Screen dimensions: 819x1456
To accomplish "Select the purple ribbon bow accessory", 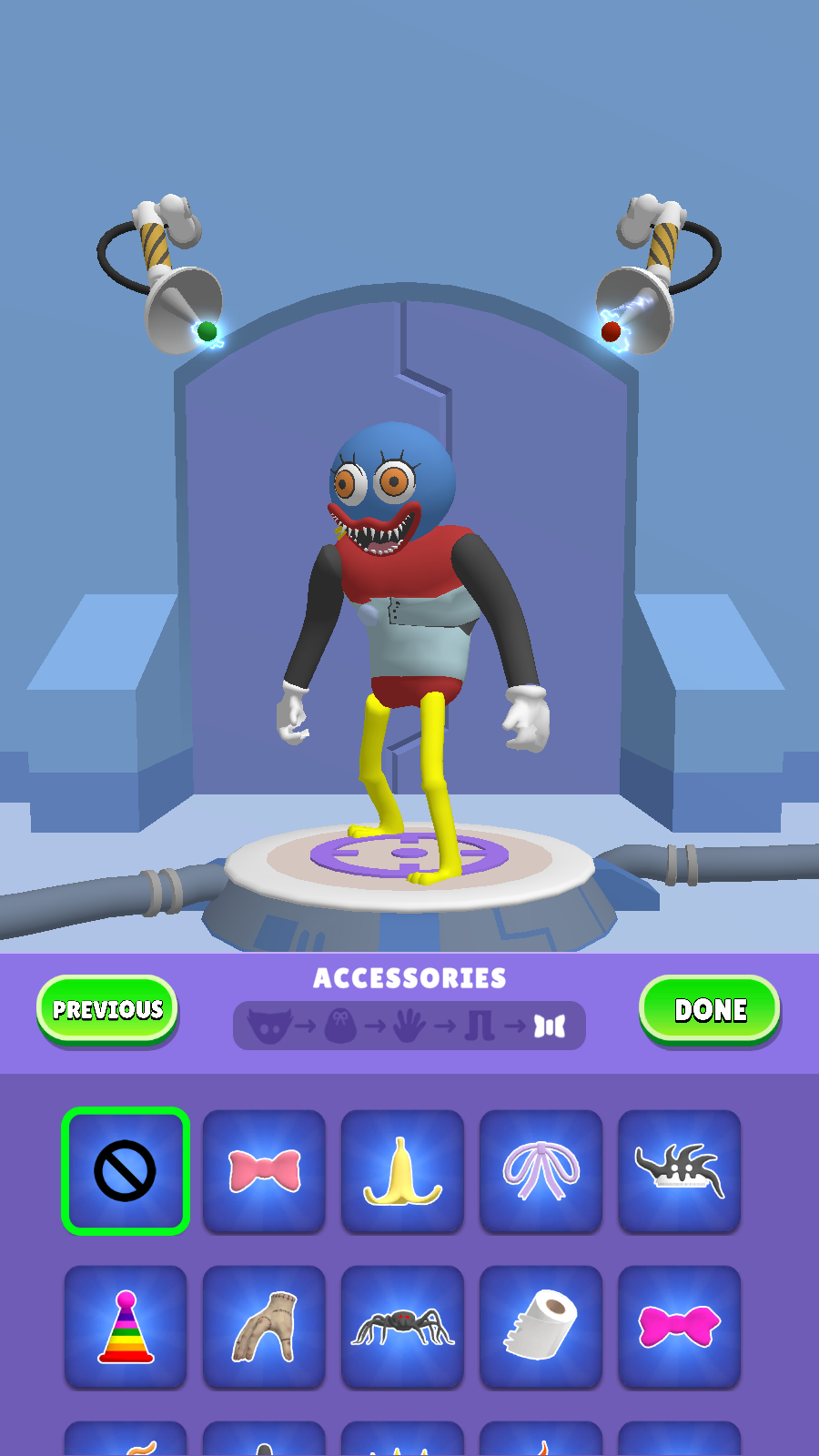I will [541, 1171].
